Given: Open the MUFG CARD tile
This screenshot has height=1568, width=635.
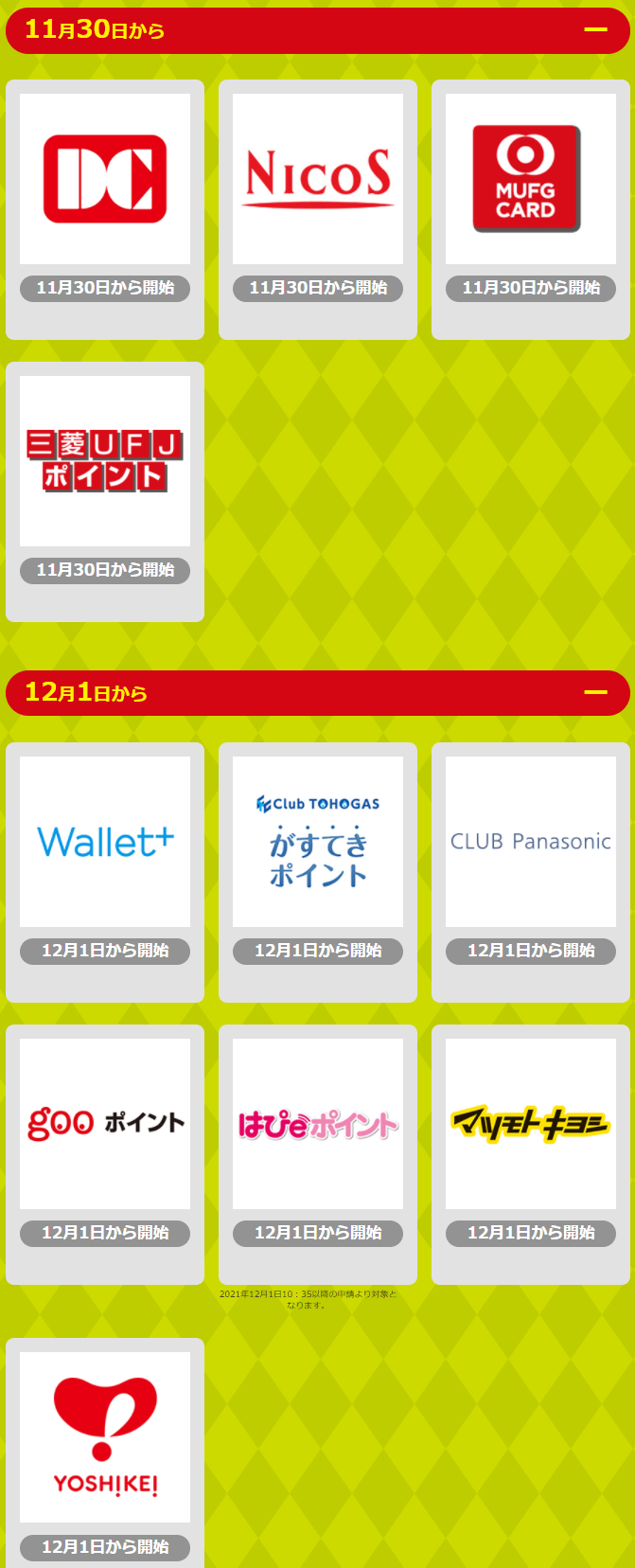Looking at the screenshot, I should pos(531,180).
